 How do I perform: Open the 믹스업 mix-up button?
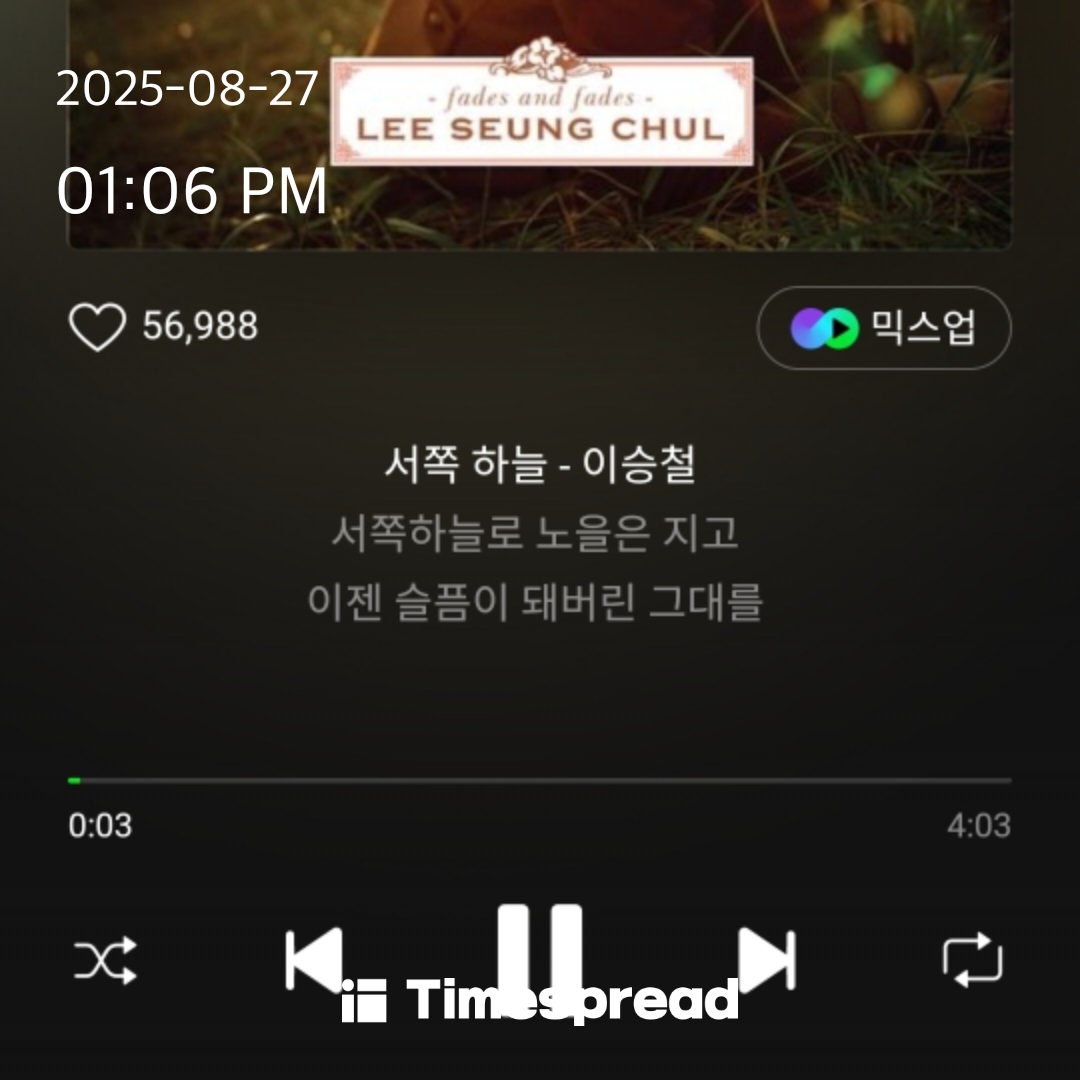point(884,328)
